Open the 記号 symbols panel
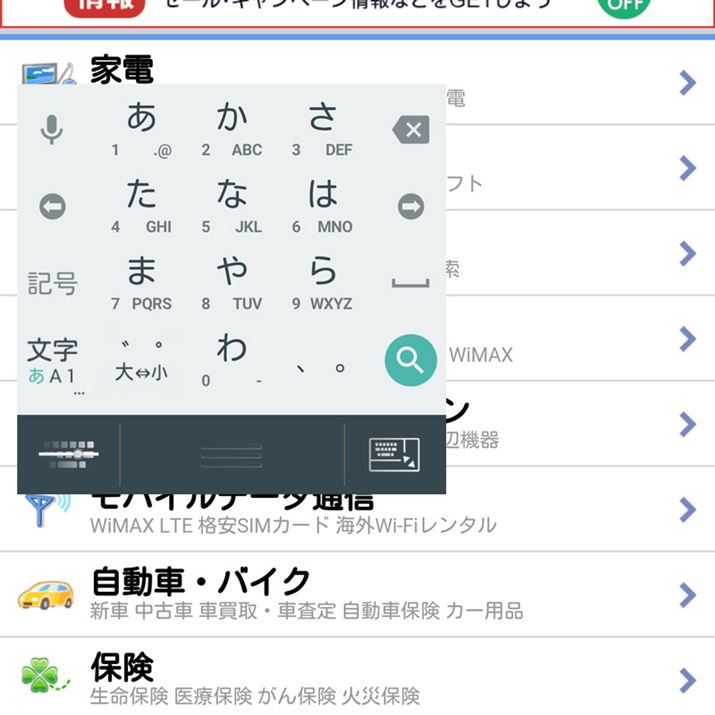 (52, 283)
